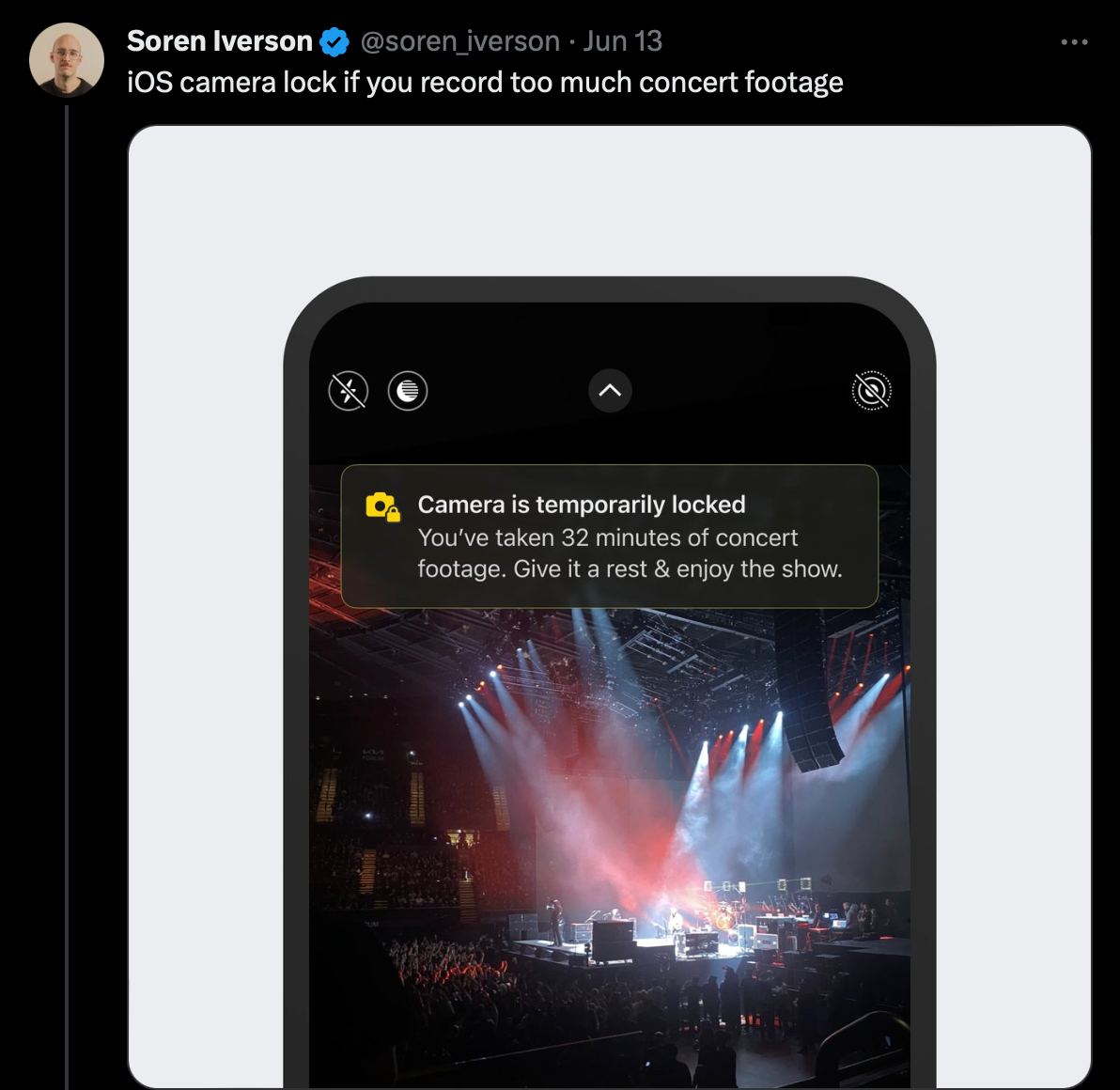Viewport: 1120px width, 1090px height.
Task: Open the @soren_iverson handle
Action: [x=459, y=41]
